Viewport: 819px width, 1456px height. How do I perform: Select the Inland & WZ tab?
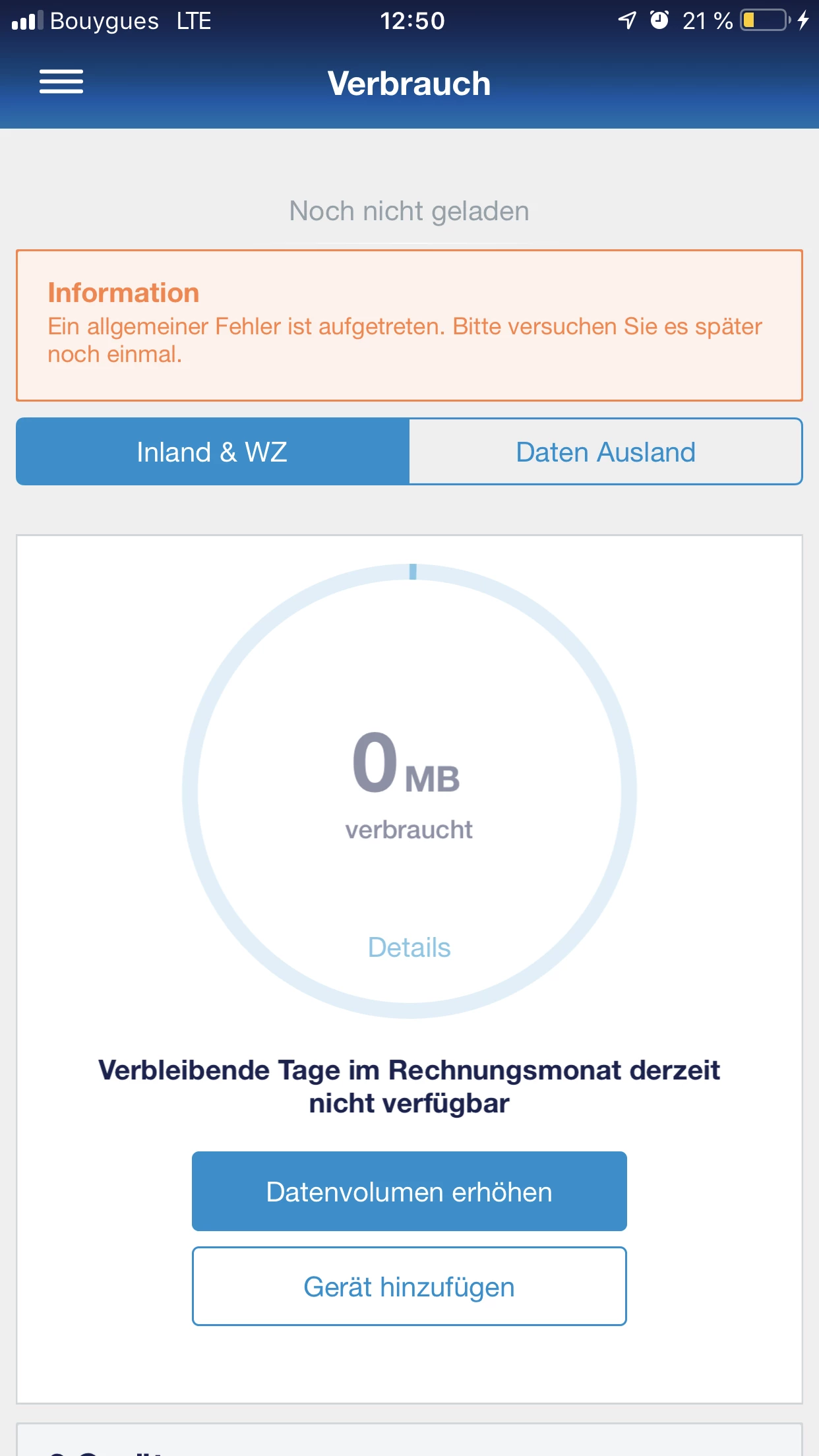pyautogui.click(x=212, y=452)
